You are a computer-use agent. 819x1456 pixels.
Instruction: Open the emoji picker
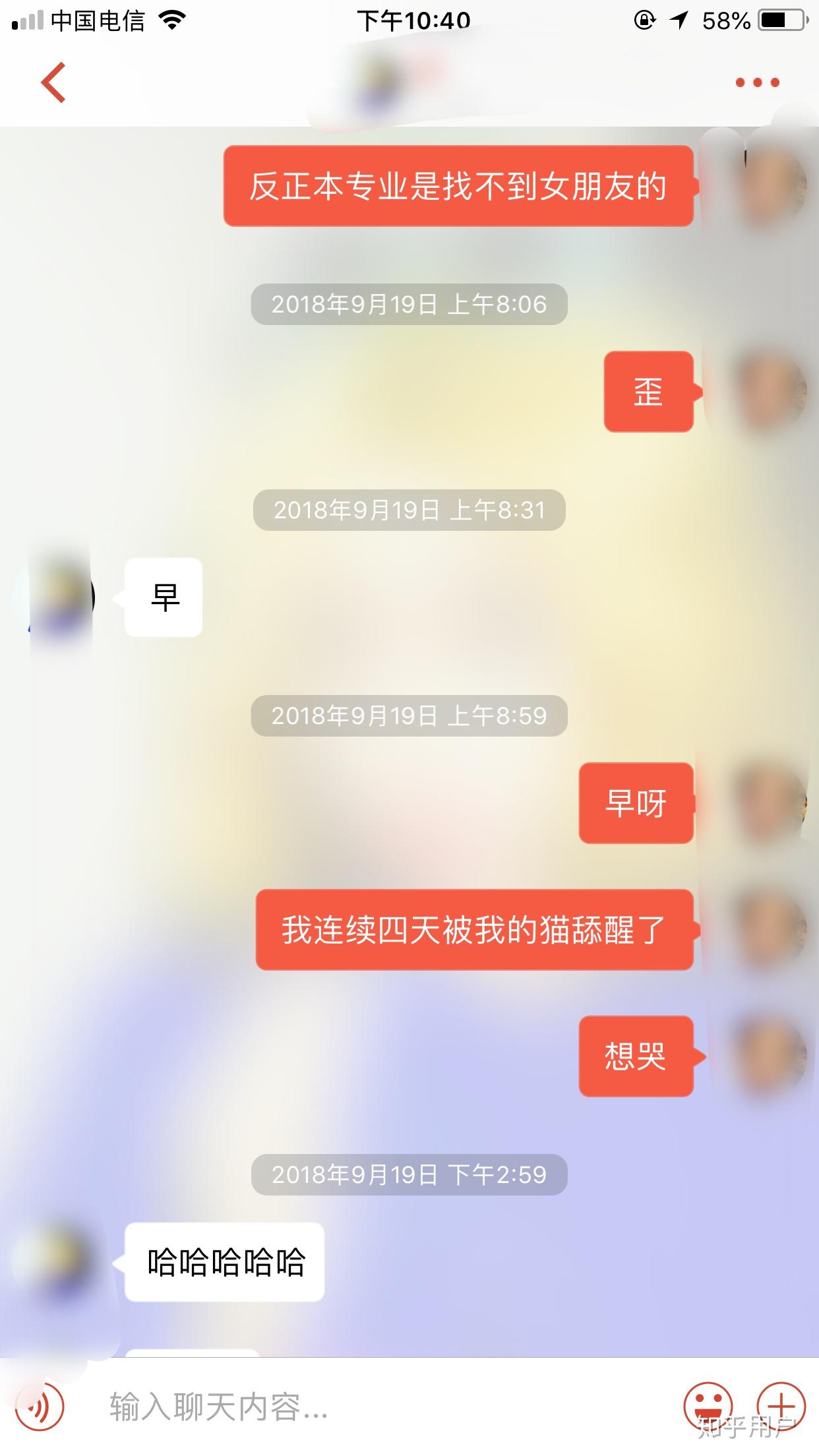tap(708, 1407)
